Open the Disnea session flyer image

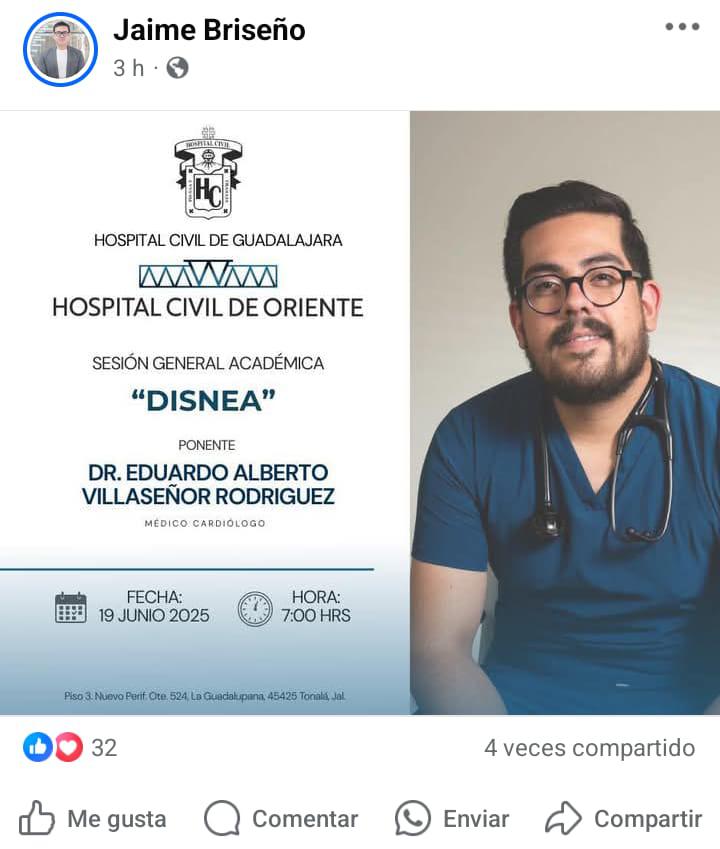pyautogui.click(x=360, y=412)
